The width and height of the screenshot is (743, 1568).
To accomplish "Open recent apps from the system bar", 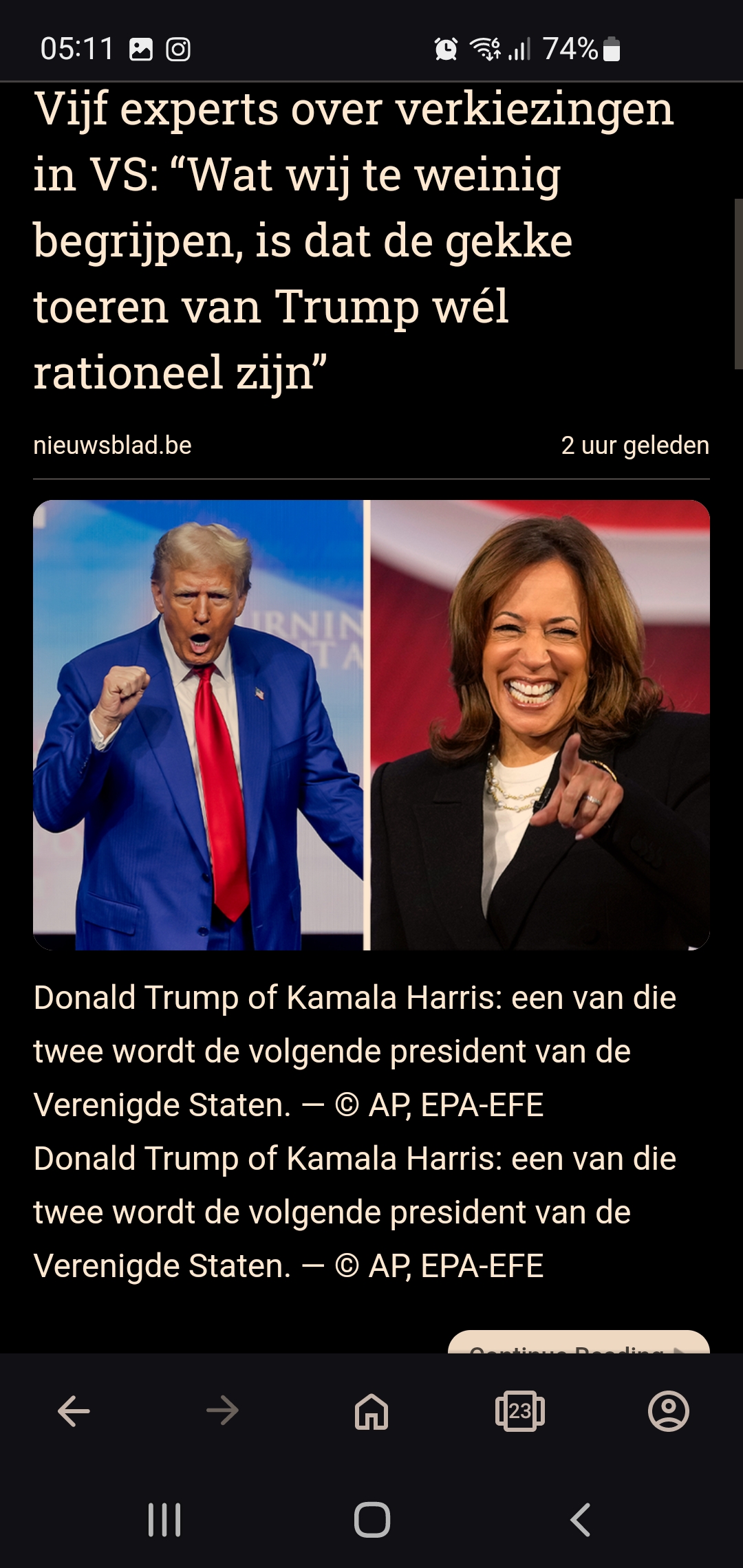I will [164, 1520].
